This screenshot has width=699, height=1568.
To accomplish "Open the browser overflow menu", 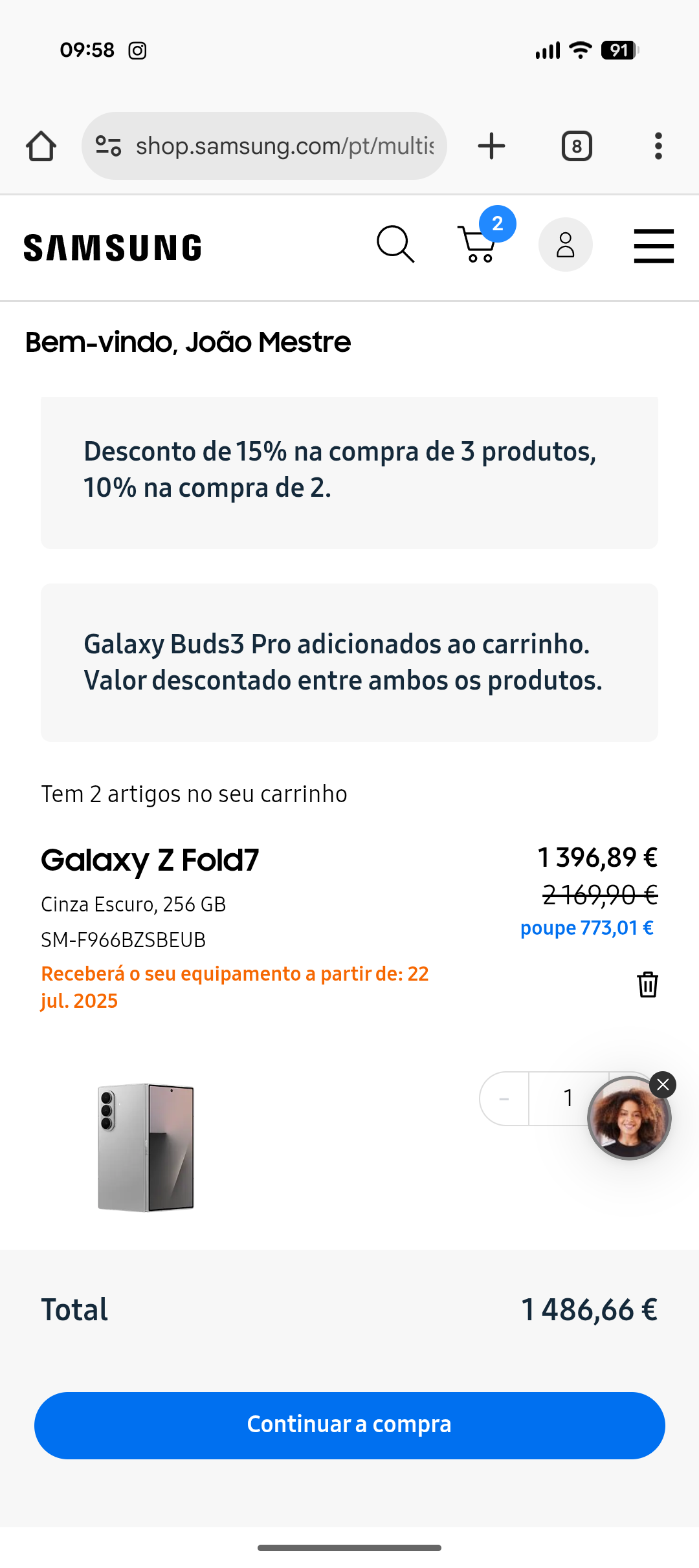I will click(658, 146).
